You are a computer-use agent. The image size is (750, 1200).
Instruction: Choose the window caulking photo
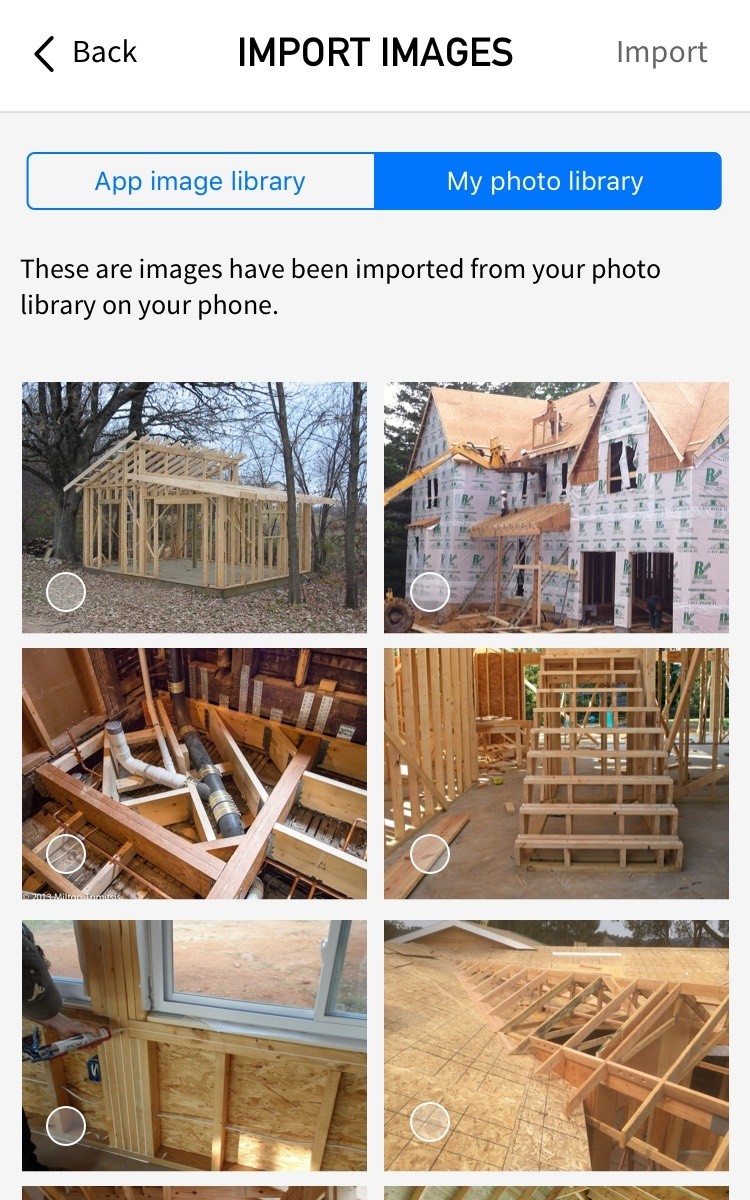(194, 1045)
